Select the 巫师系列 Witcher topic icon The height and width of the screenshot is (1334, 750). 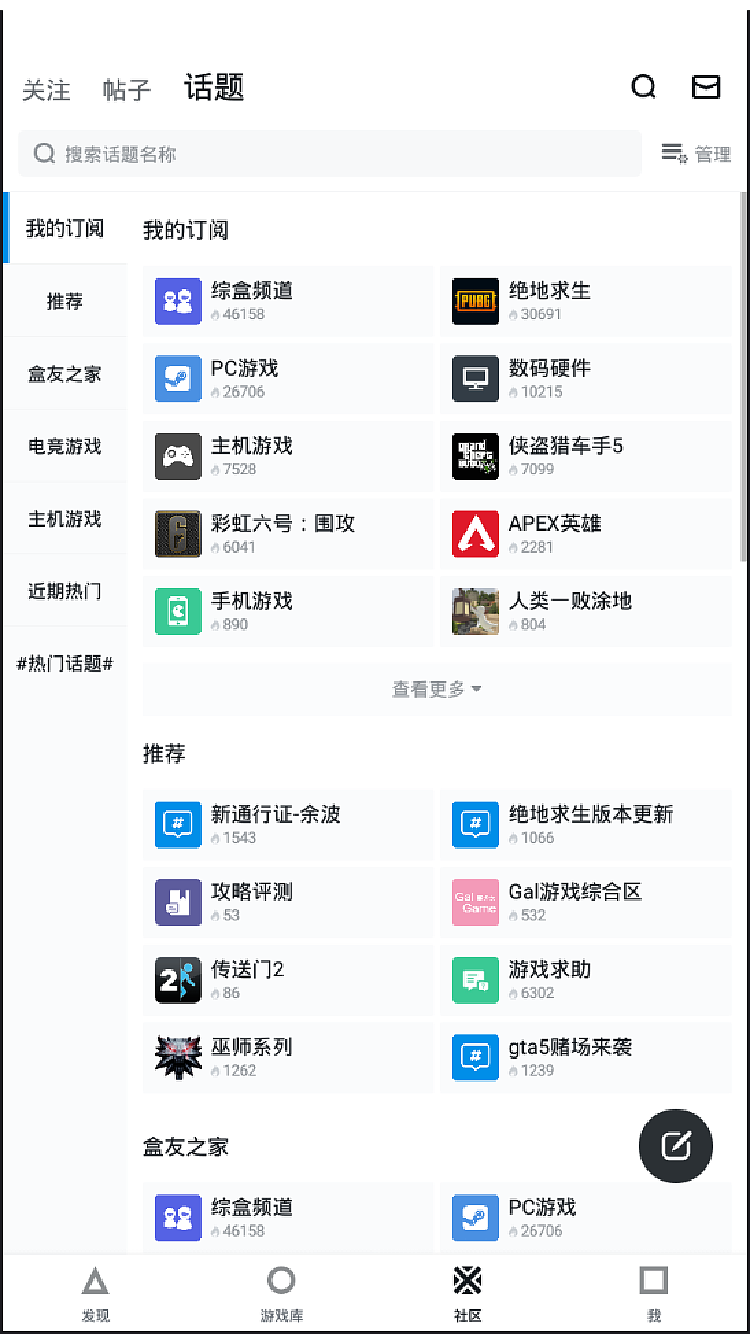[x=178, y=1058]
